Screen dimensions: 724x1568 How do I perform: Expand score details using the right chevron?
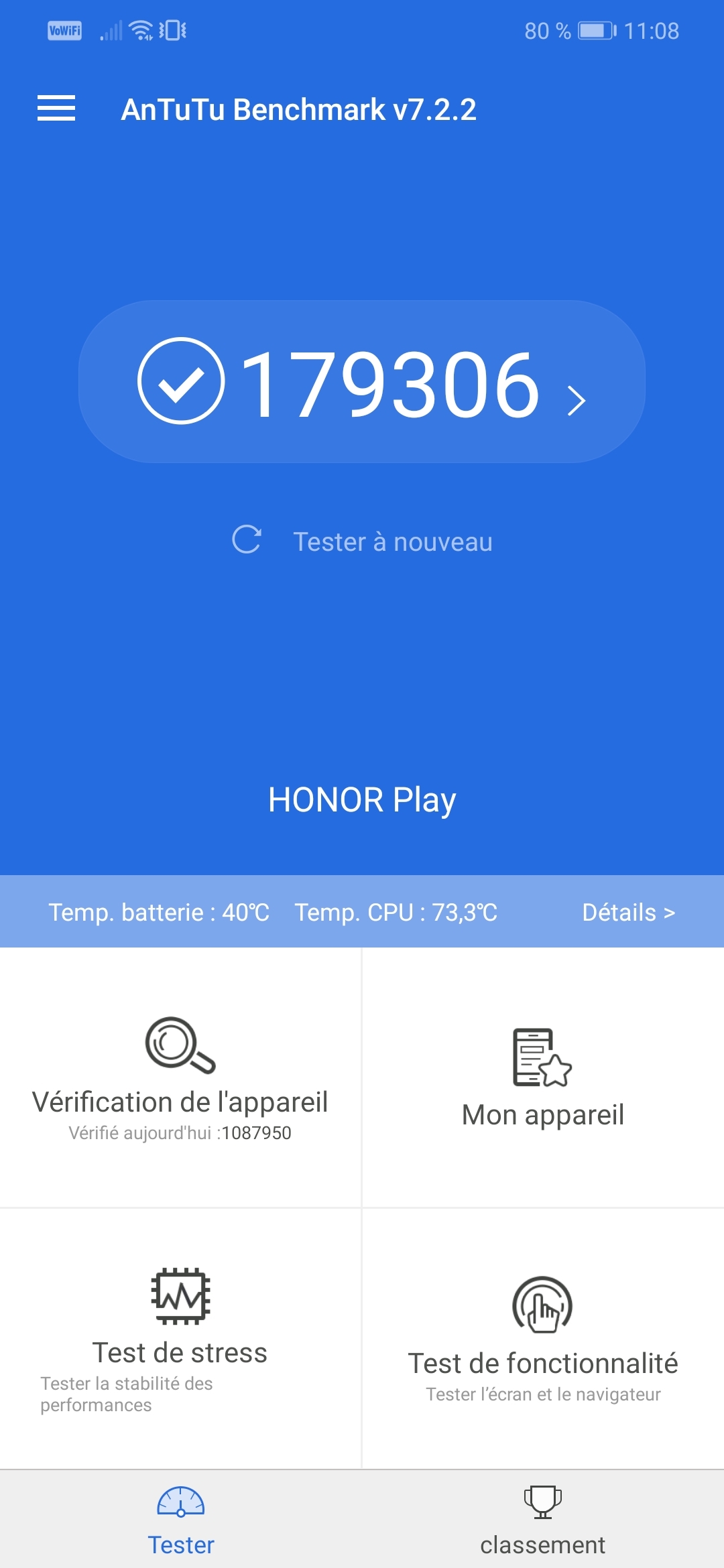point(577,399)
